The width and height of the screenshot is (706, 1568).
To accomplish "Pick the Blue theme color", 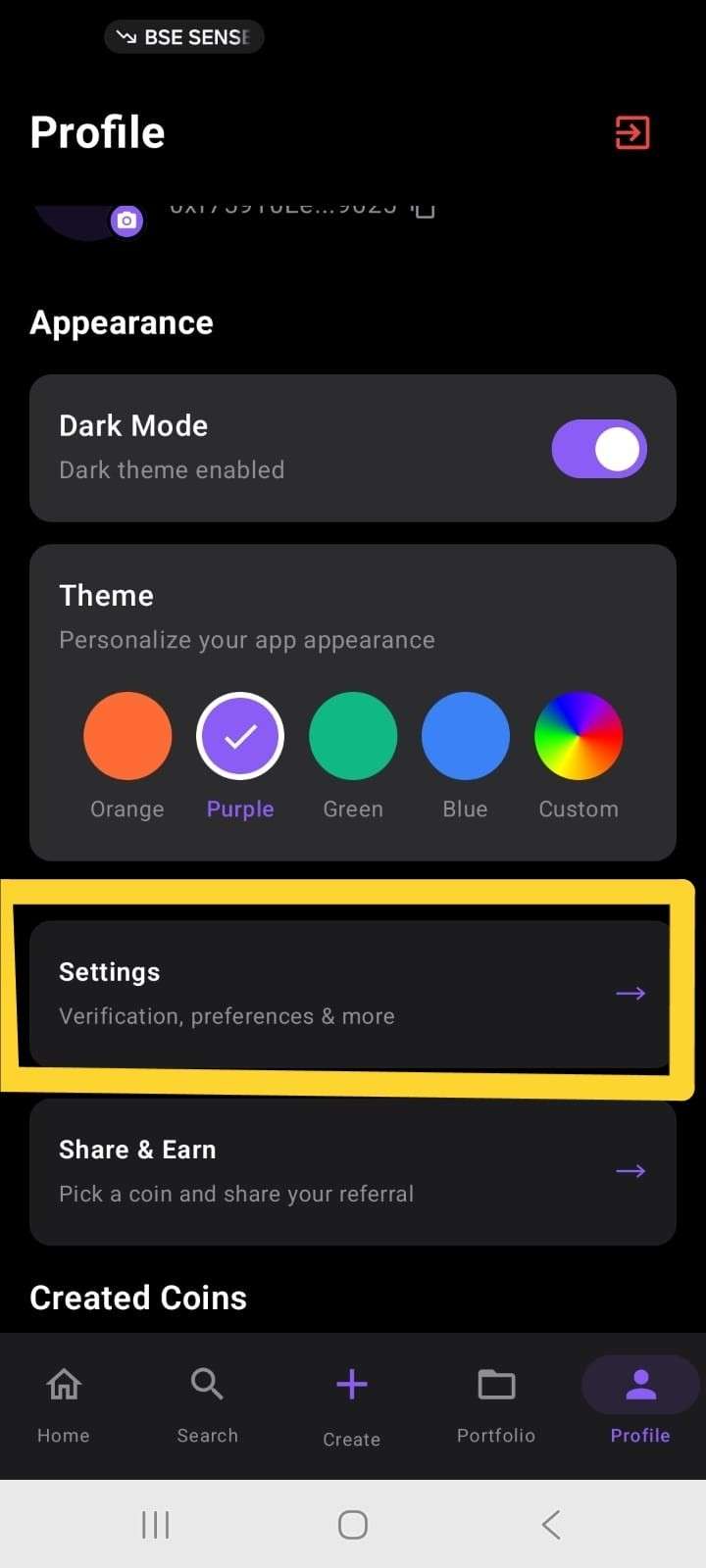I will [466, 736].
